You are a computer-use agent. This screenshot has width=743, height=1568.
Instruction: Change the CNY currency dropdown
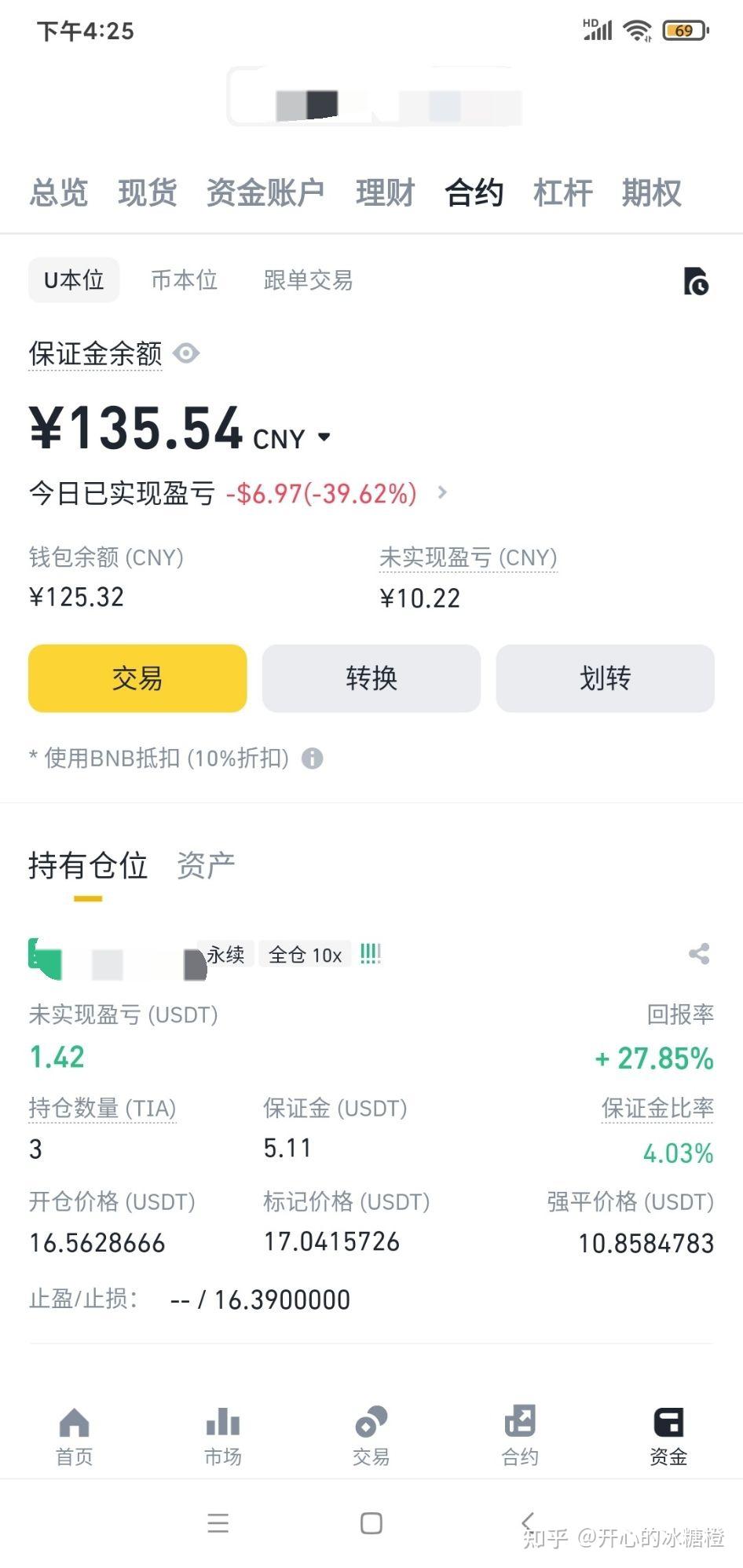(292, 438)
